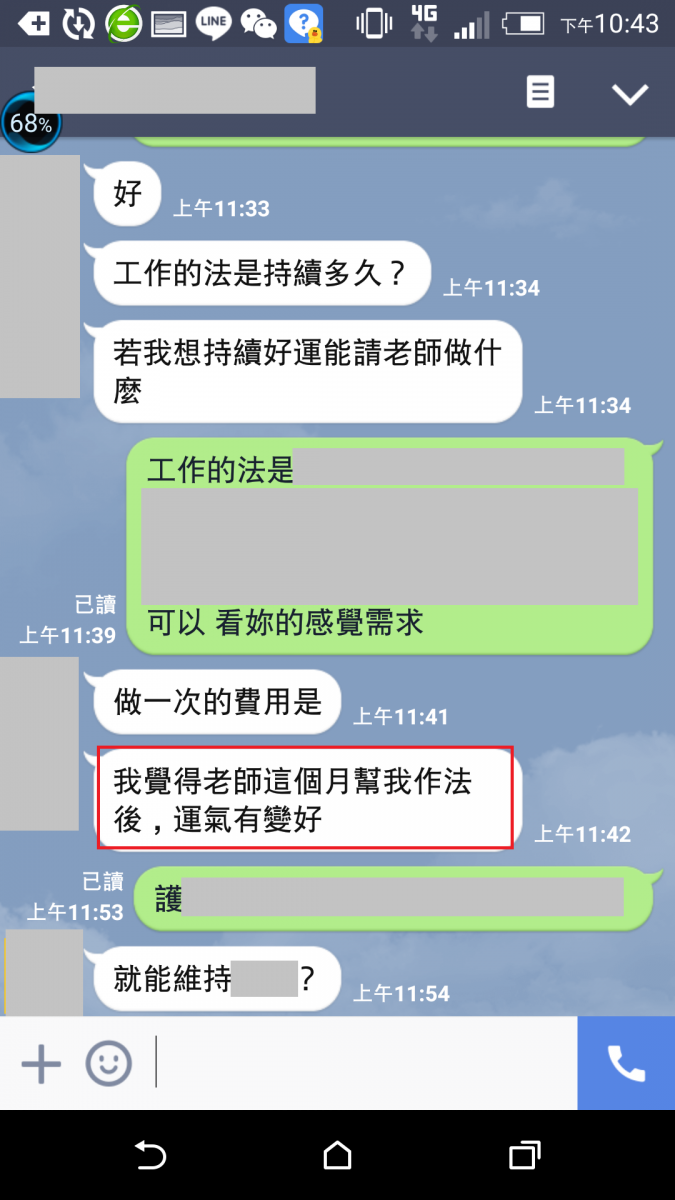The height and width of the screenshot is (1200, 675).
Task: Go to the home screen
Action: [337, 1156]
